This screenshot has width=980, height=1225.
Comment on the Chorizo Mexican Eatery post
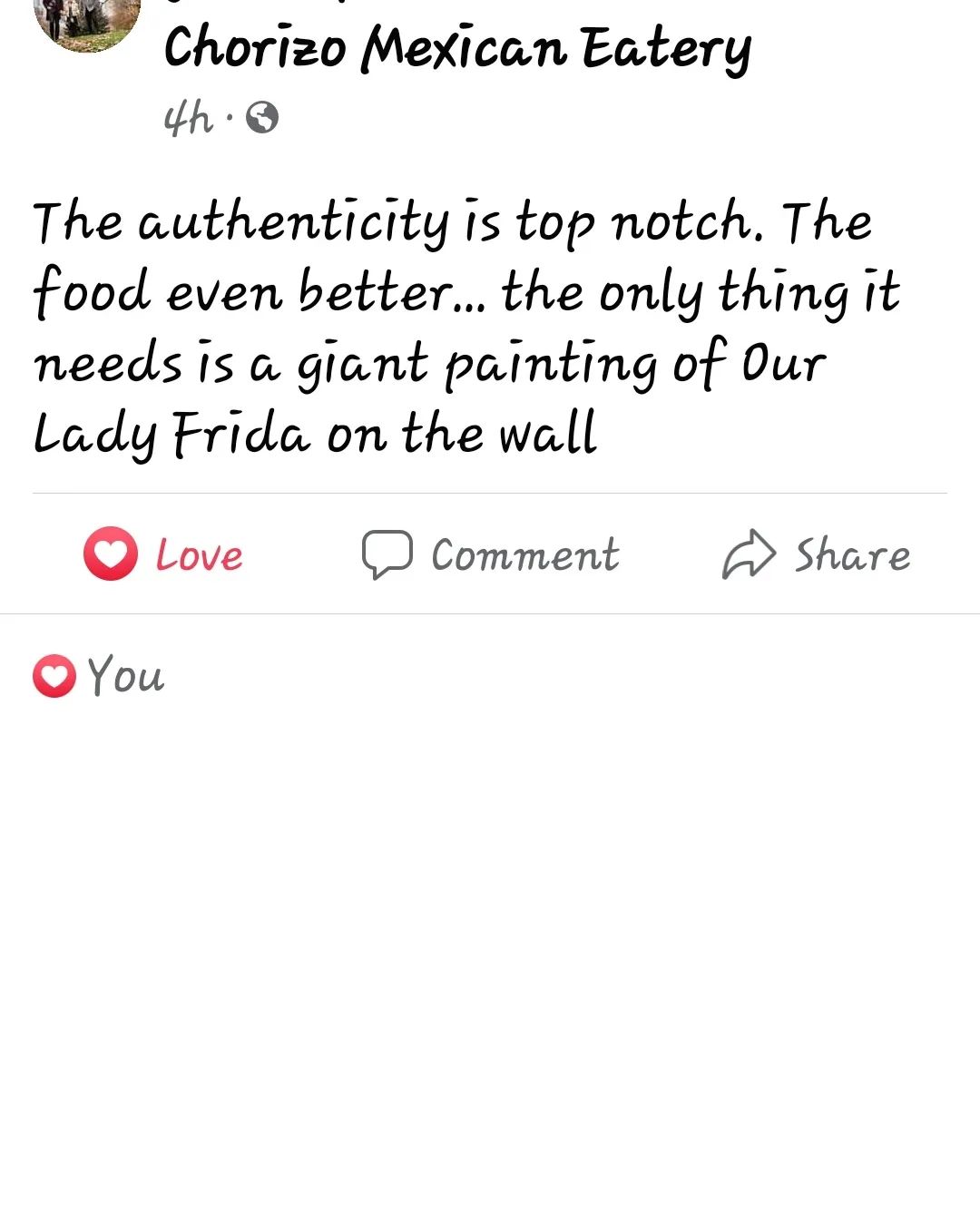tap(490, 554)
